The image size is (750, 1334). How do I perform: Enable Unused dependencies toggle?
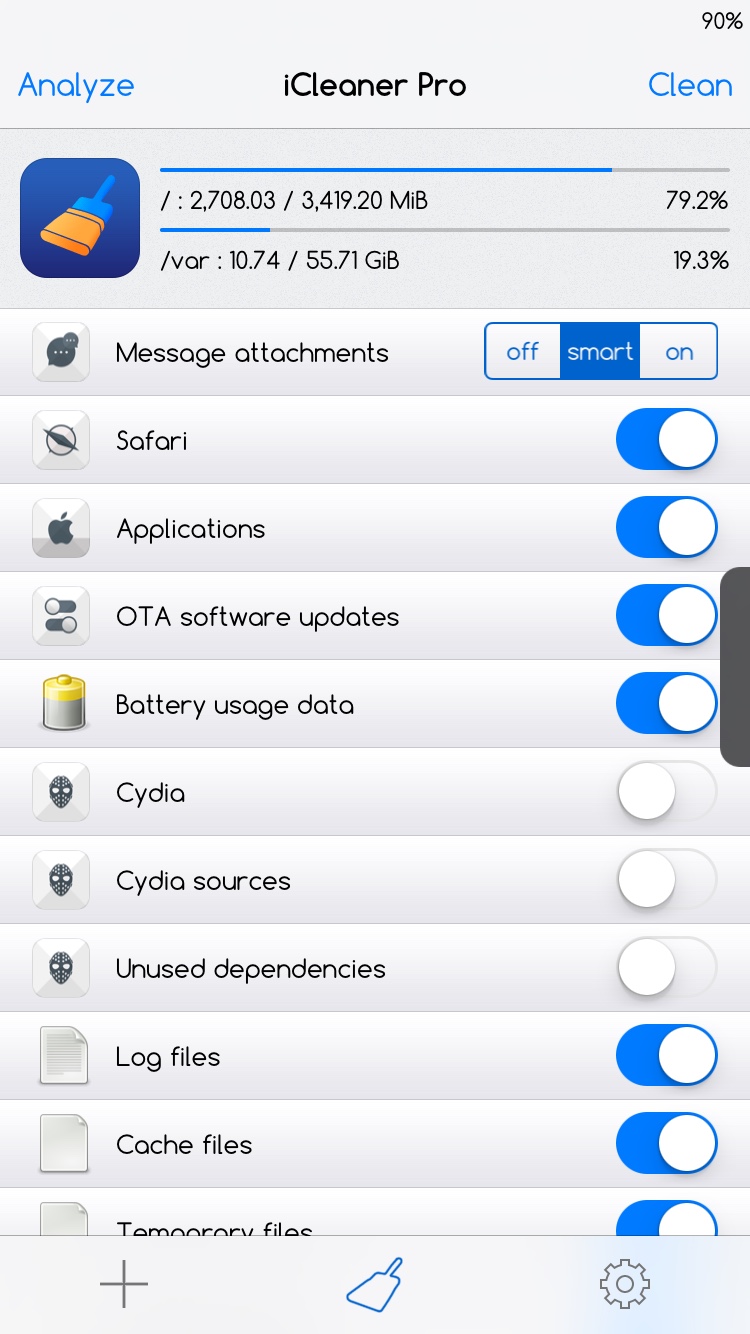coord(667,968)
